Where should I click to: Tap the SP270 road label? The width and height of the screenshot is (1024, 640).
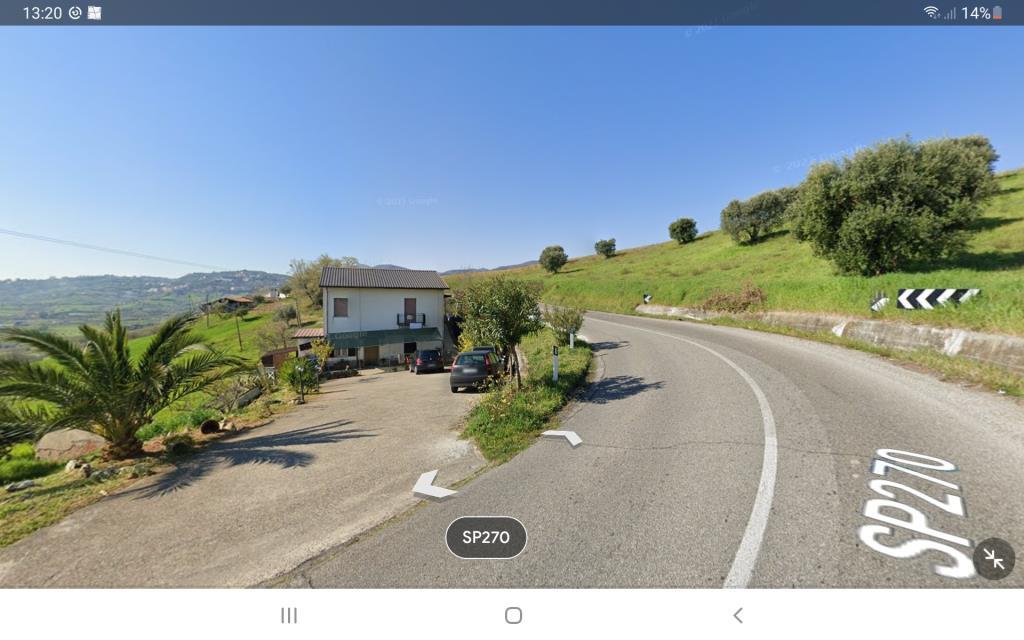(x=486, y=537)
